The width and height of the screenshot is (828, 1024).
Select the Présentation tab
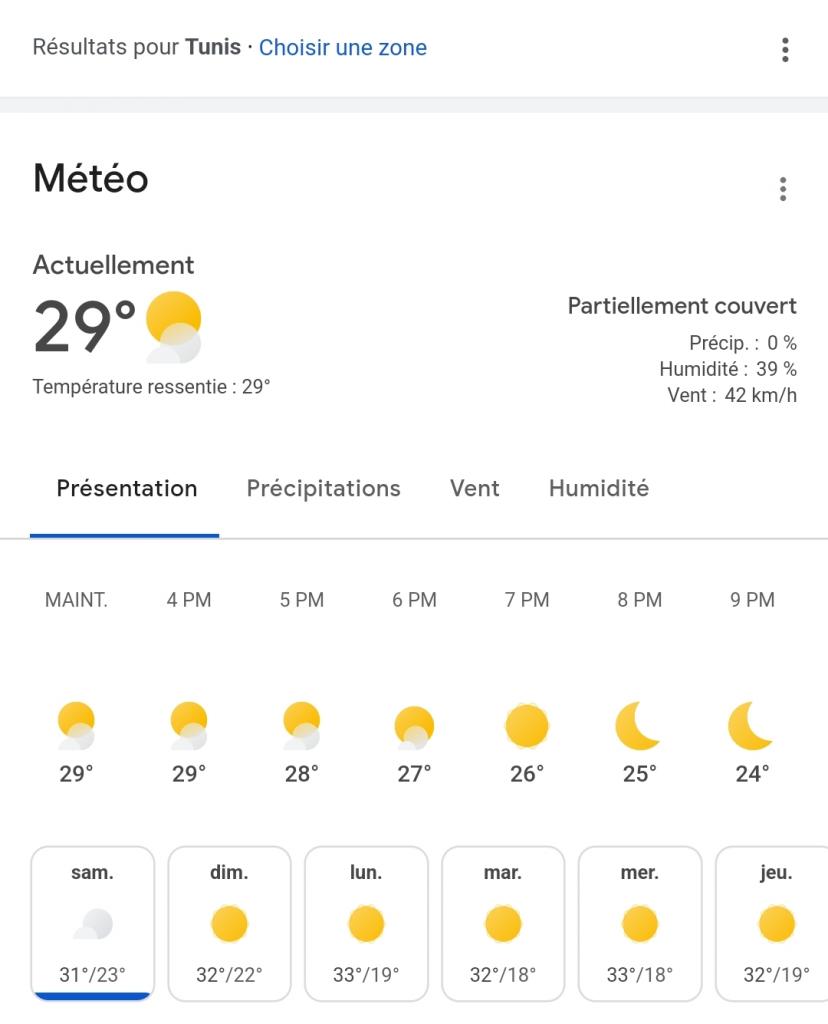click(126, 489)
